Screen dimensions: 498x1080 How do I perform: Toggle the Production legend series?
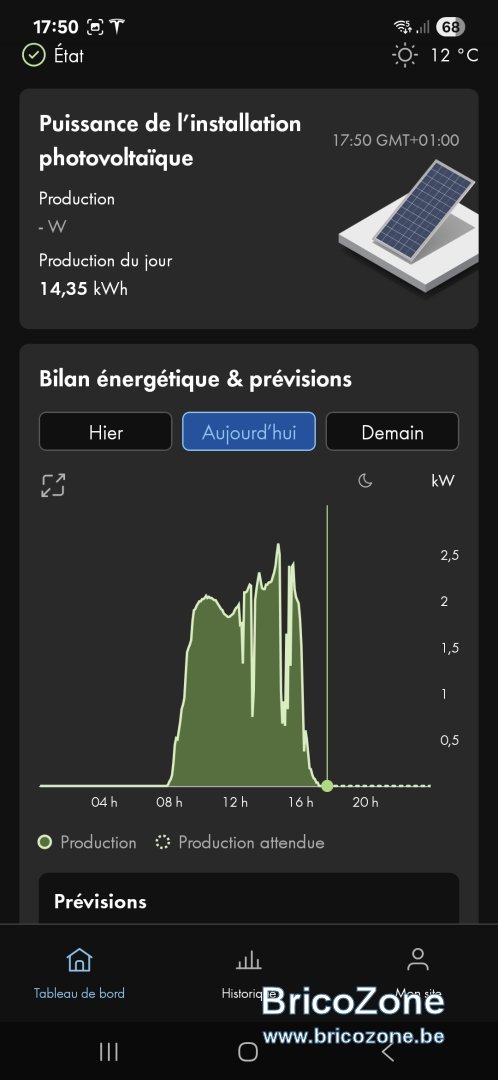click(x=87, y=842)
